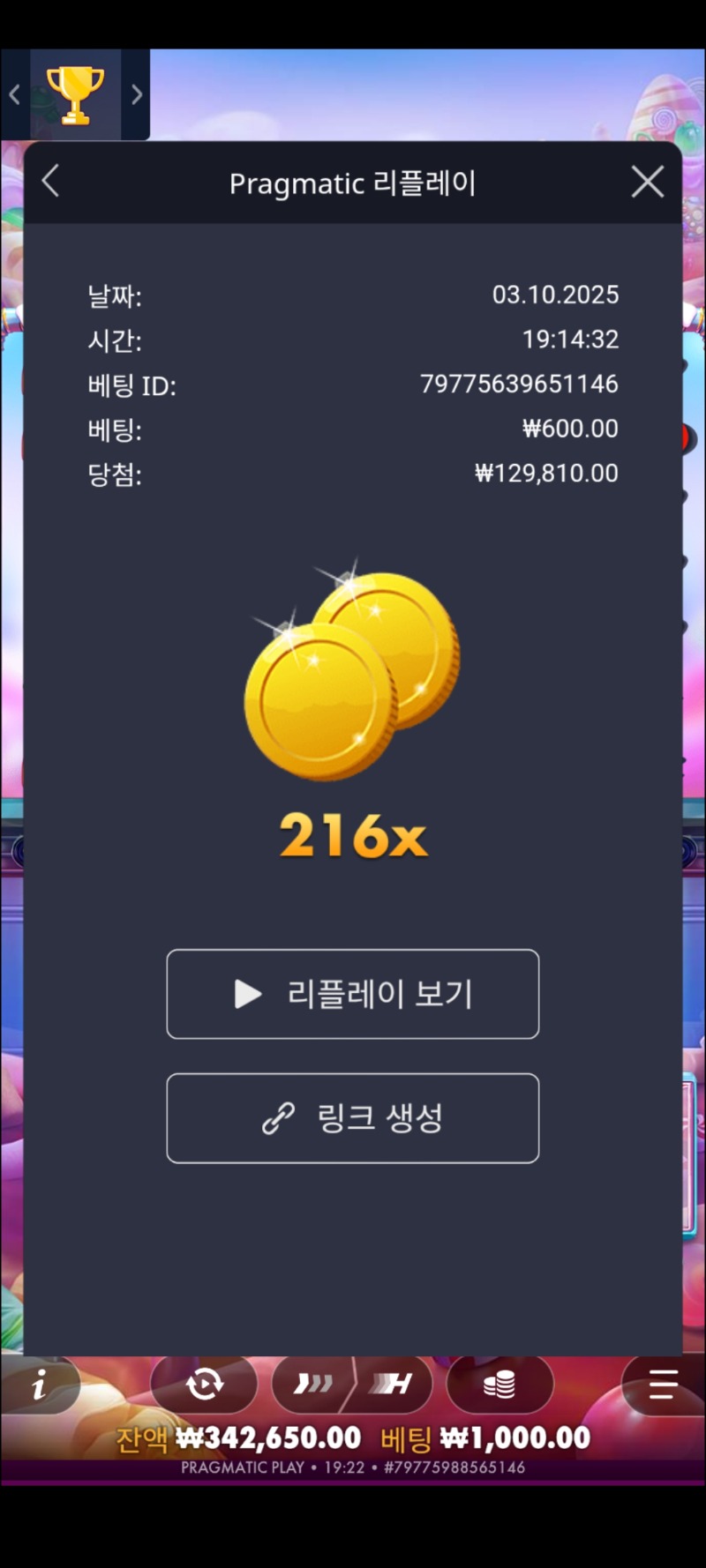The width and height of the screenshot is (706, 1568).
Task: Select the turbo spin speed option
Action: [x=392, y=1385]
